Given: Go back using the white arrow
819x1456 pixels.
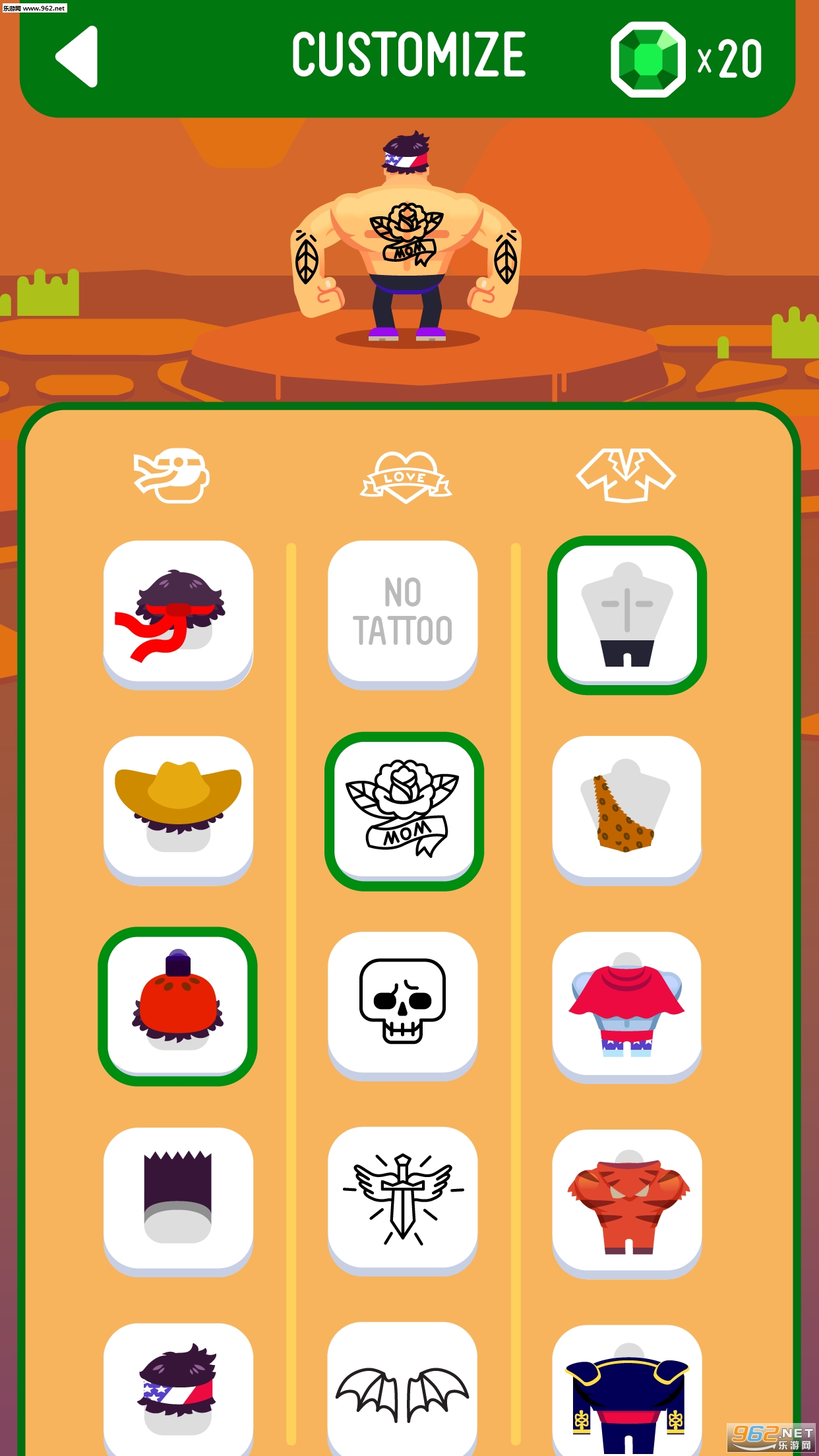Looking at the screenshot, I should [77, 57].
